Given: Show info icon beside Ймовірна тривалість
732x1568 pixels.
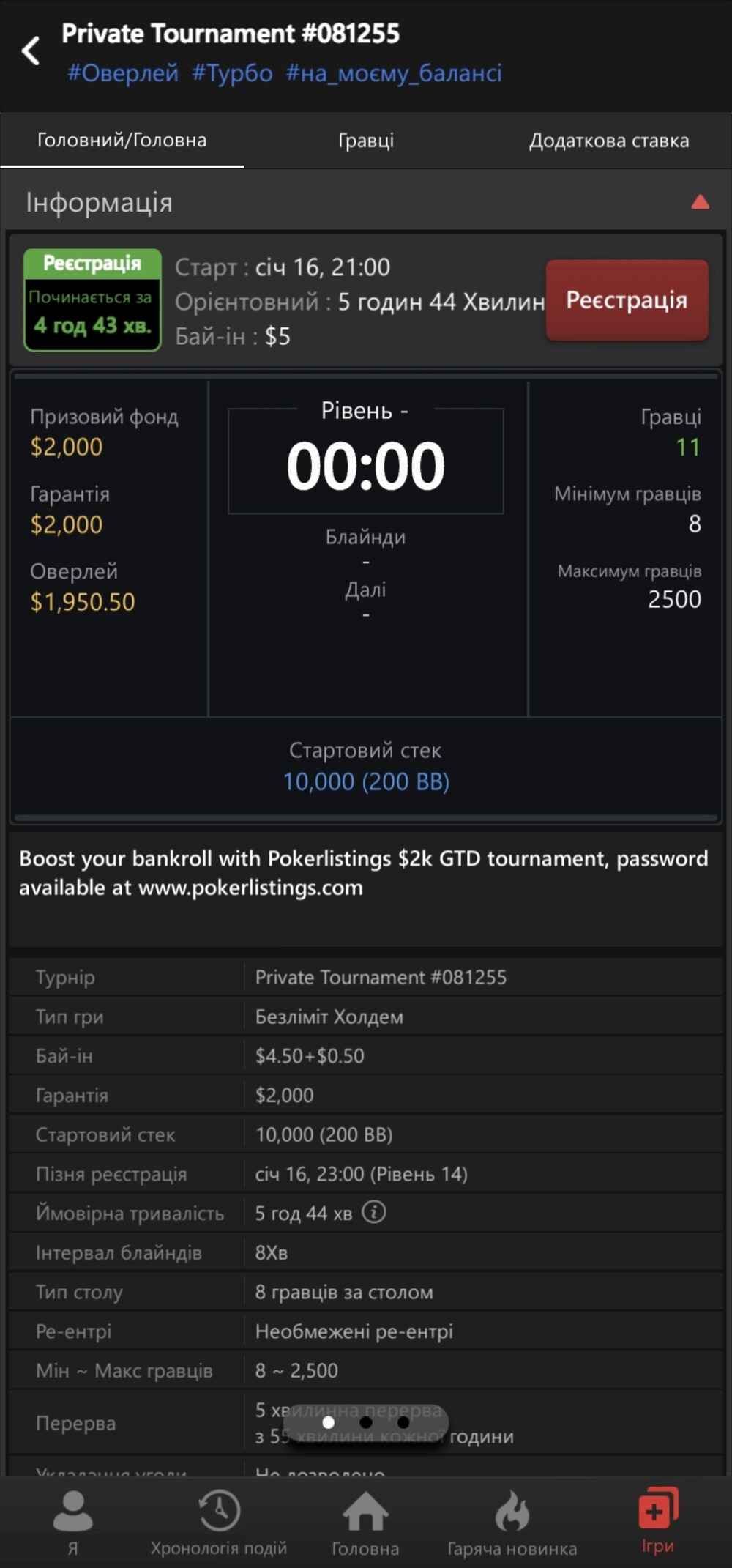Looking at the screenshot, I should tap(374, 1212).
